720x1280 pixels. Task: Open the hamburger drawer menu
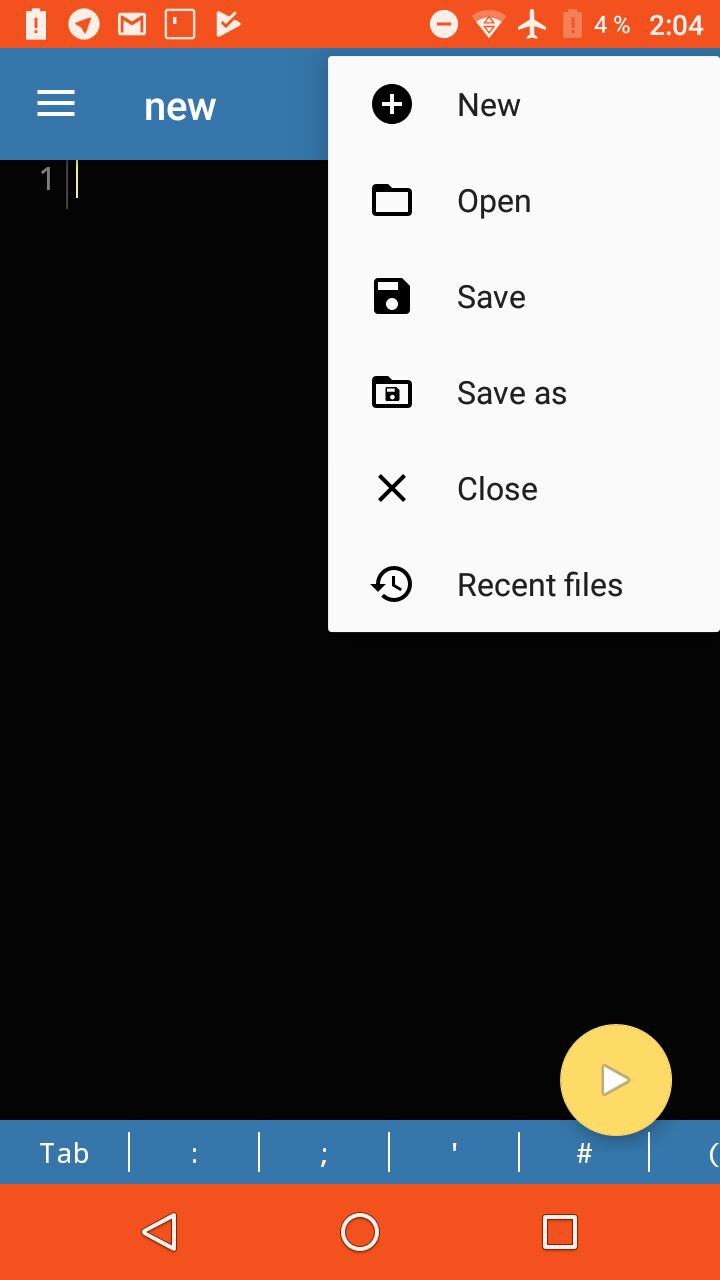tap(56, 104)
